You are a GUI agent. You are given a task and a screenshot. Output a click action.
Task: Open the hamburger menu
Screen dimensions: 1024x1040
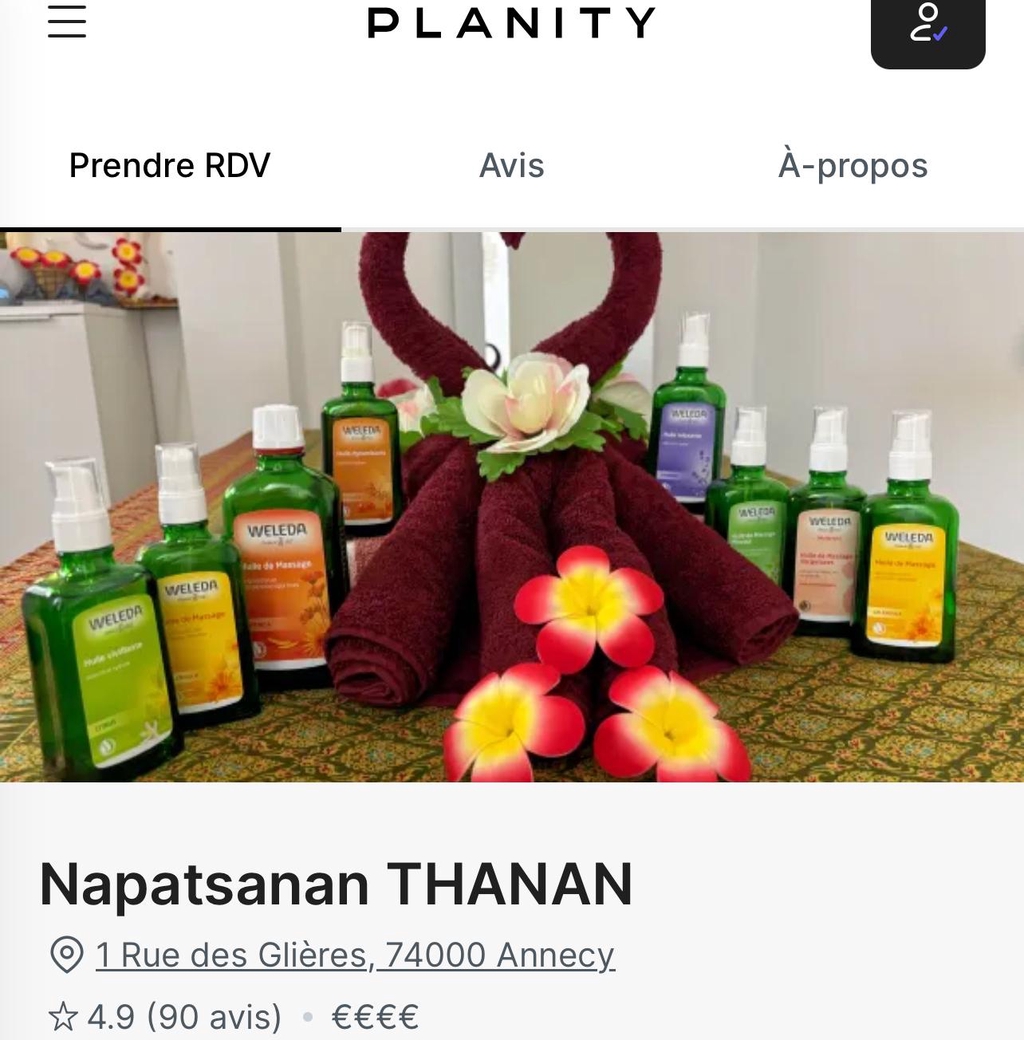click(67, 22)
